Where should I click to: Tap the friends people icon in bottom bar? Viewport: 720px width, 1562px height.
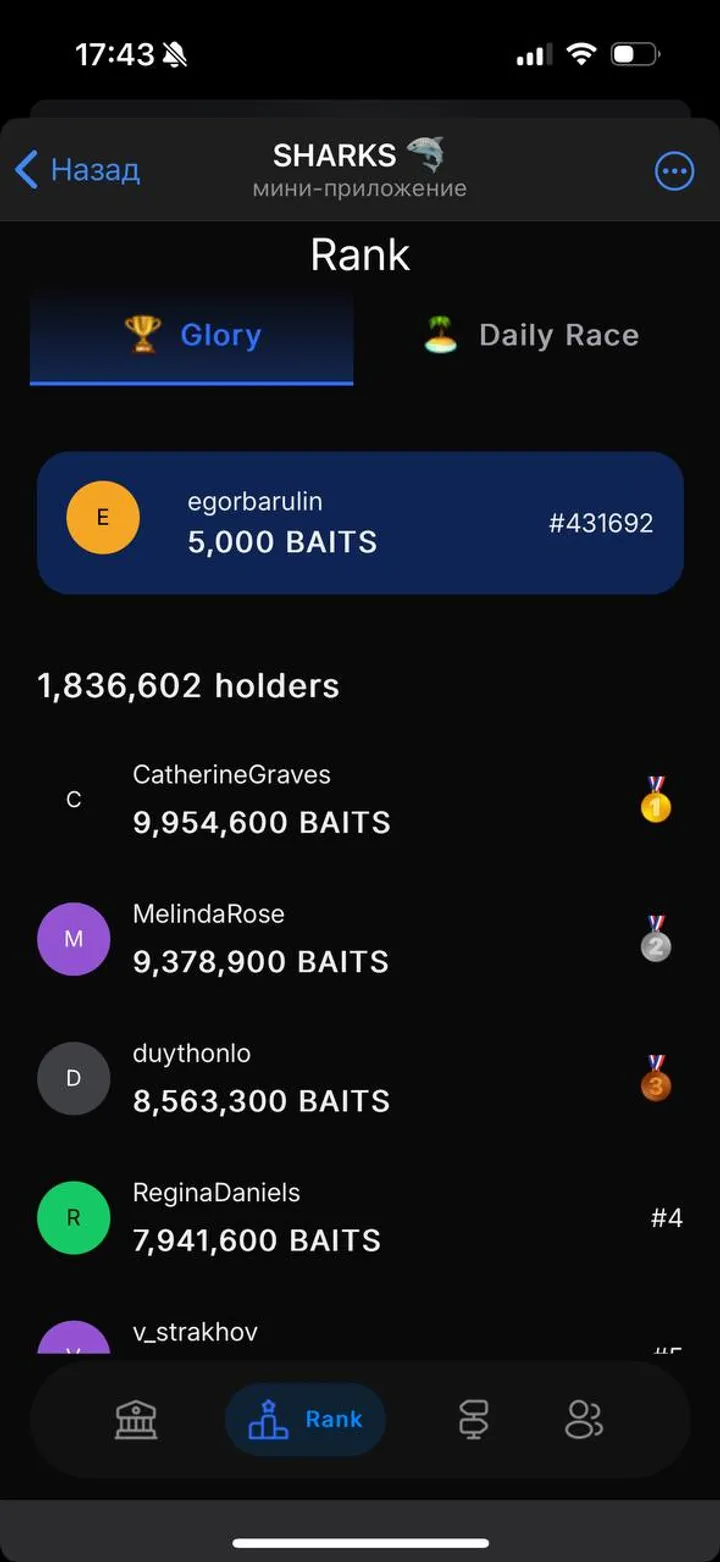click(x=583, y=1418)
